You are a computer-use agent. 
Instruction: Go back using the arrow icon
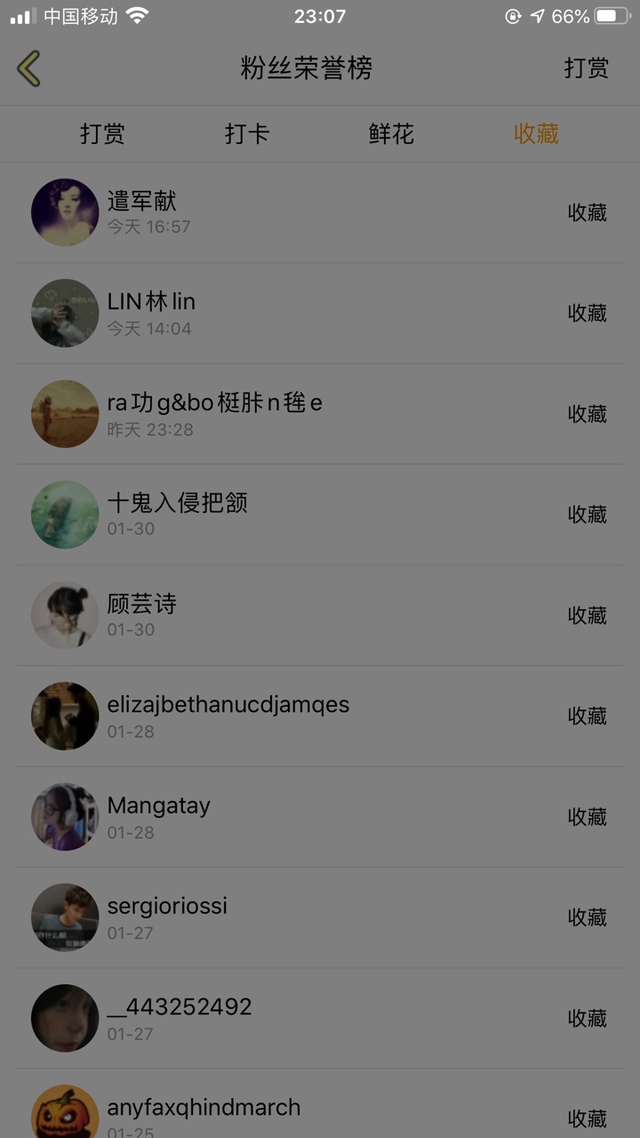click(x=29, y=69)
